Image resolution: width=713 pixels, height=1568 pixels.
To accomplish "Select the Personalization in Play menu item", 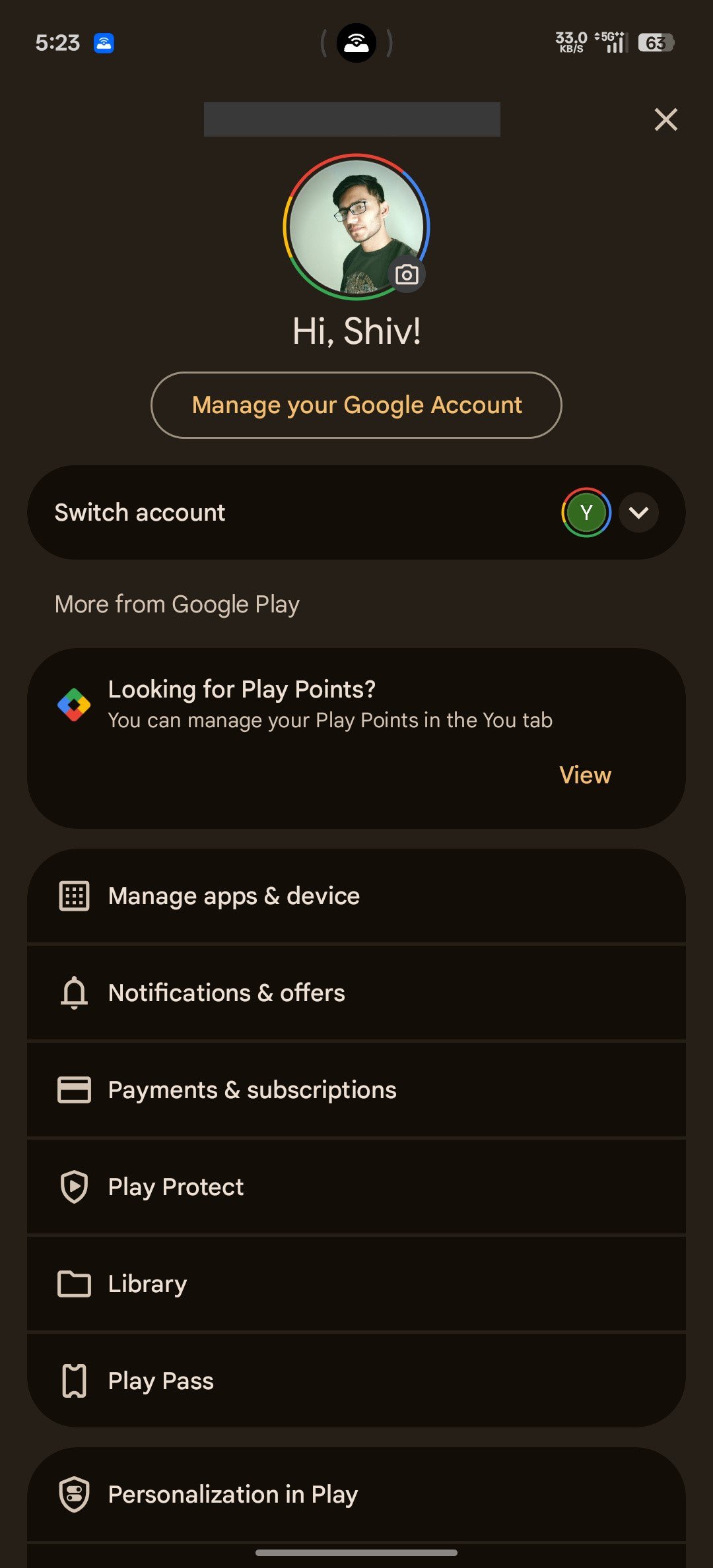I will (232, 1494).
